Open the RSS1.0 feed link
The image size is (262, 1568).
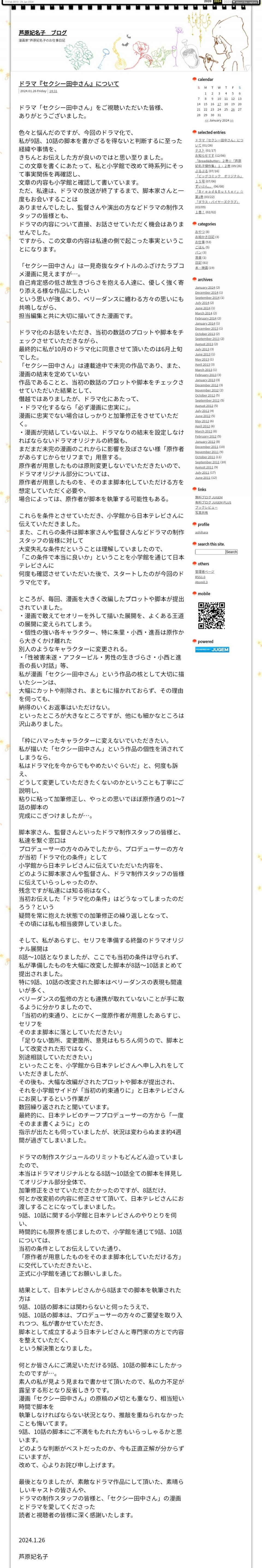pyautogui.click(x=200, y=577)
